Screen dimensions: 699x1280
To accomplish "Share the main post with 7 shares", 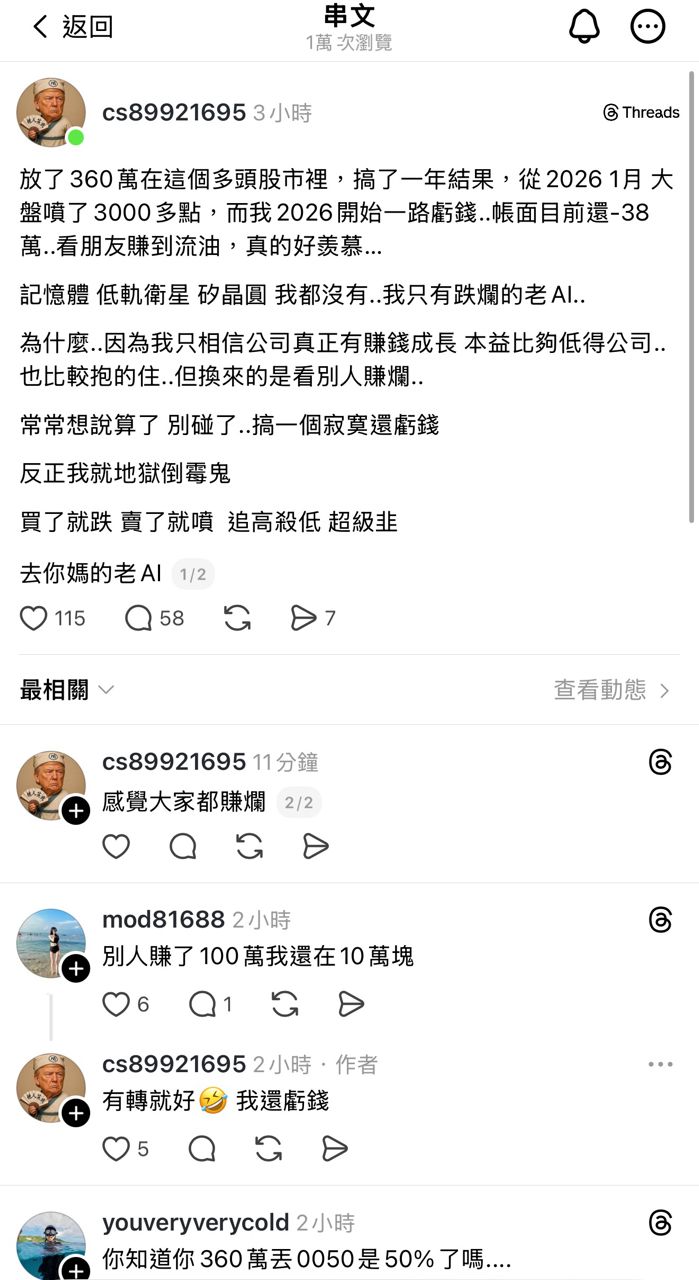I will [x=303, y=619].
